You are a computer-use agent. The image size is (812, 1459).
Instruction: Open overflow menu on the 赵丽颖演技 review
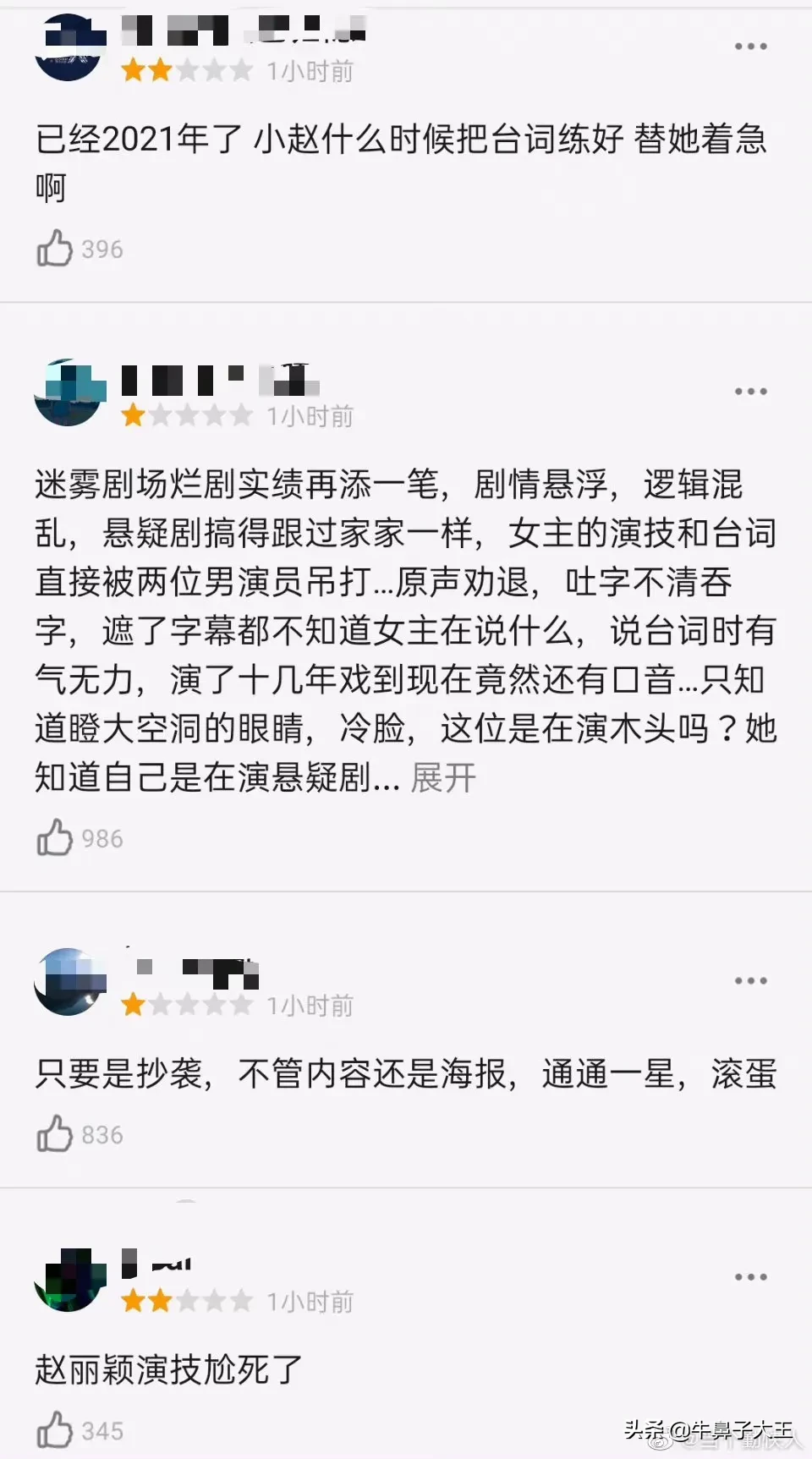[750, 1277]
